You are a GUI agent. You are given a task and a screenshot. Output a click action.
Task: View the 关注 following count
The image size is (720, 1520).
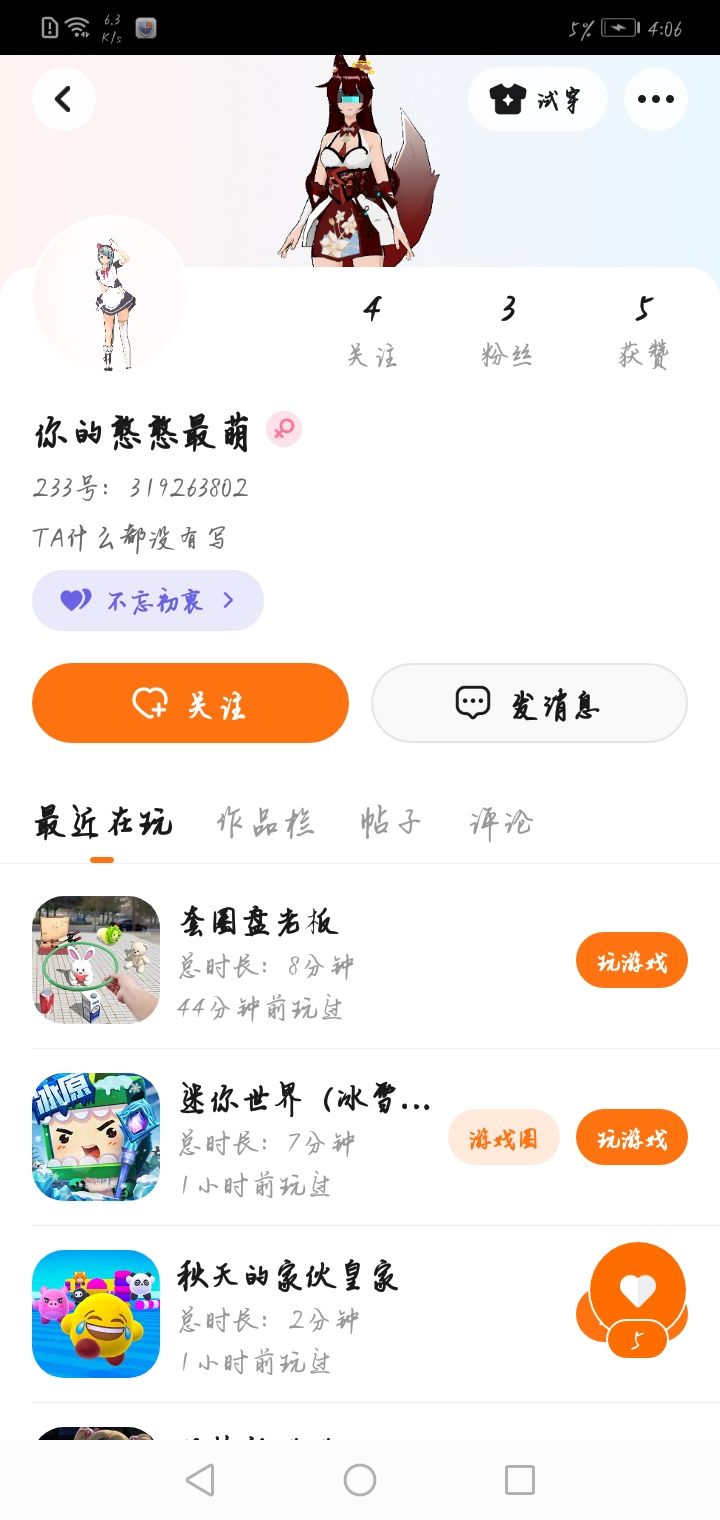pos(372,331)
